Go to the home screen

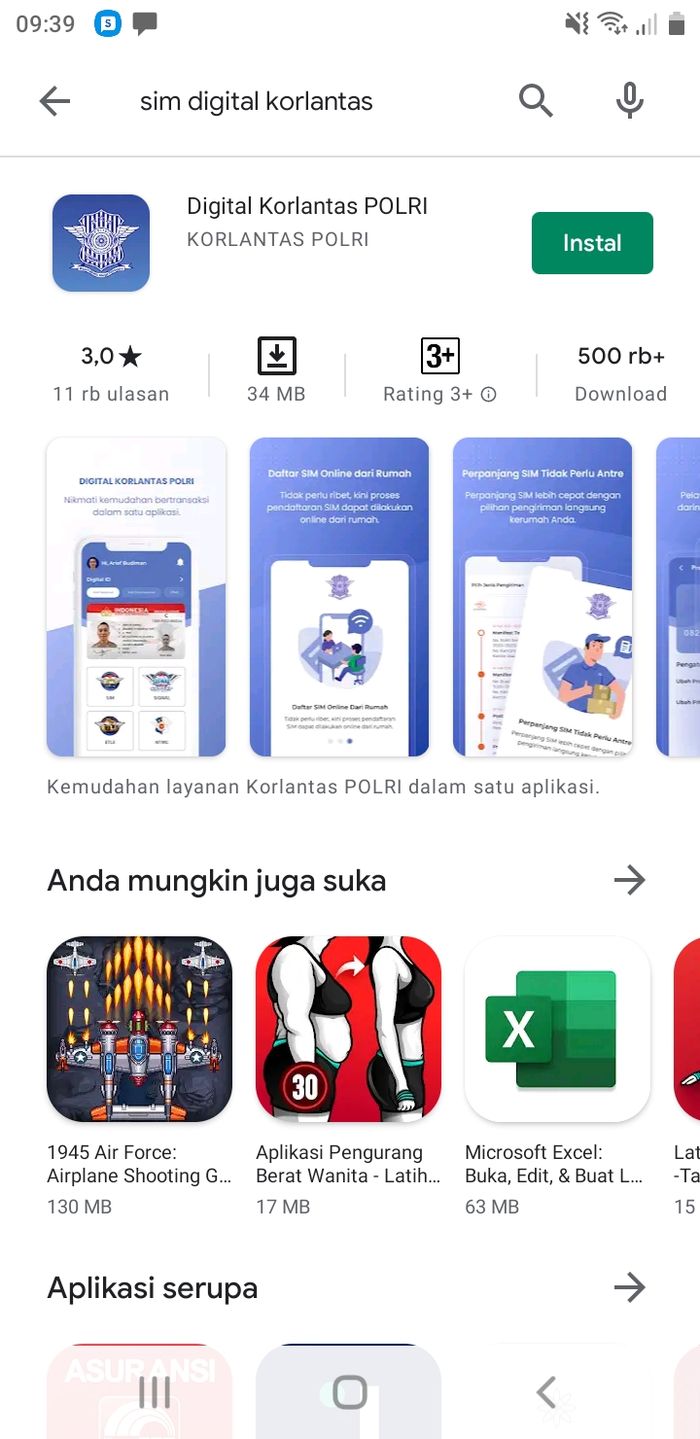350,1392
